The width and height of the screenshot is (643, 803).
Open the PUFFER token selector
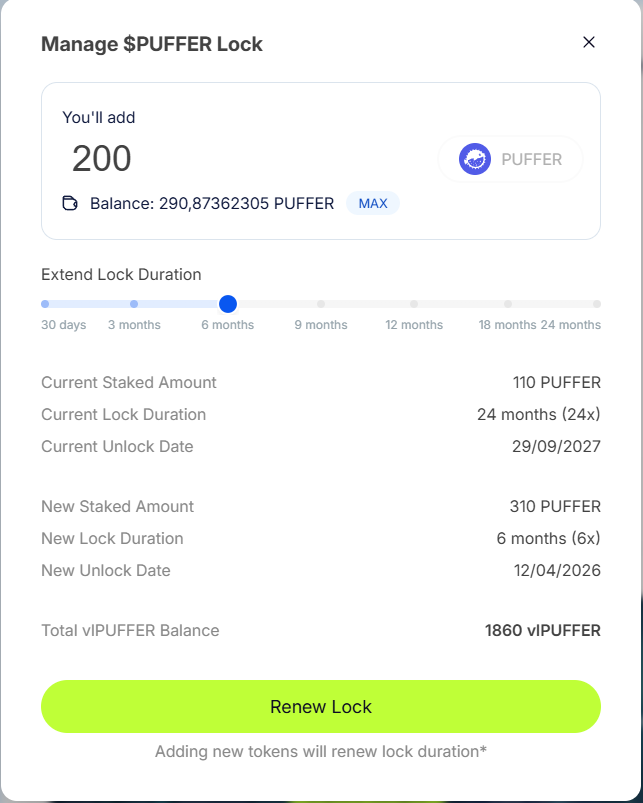click(510, 159)
